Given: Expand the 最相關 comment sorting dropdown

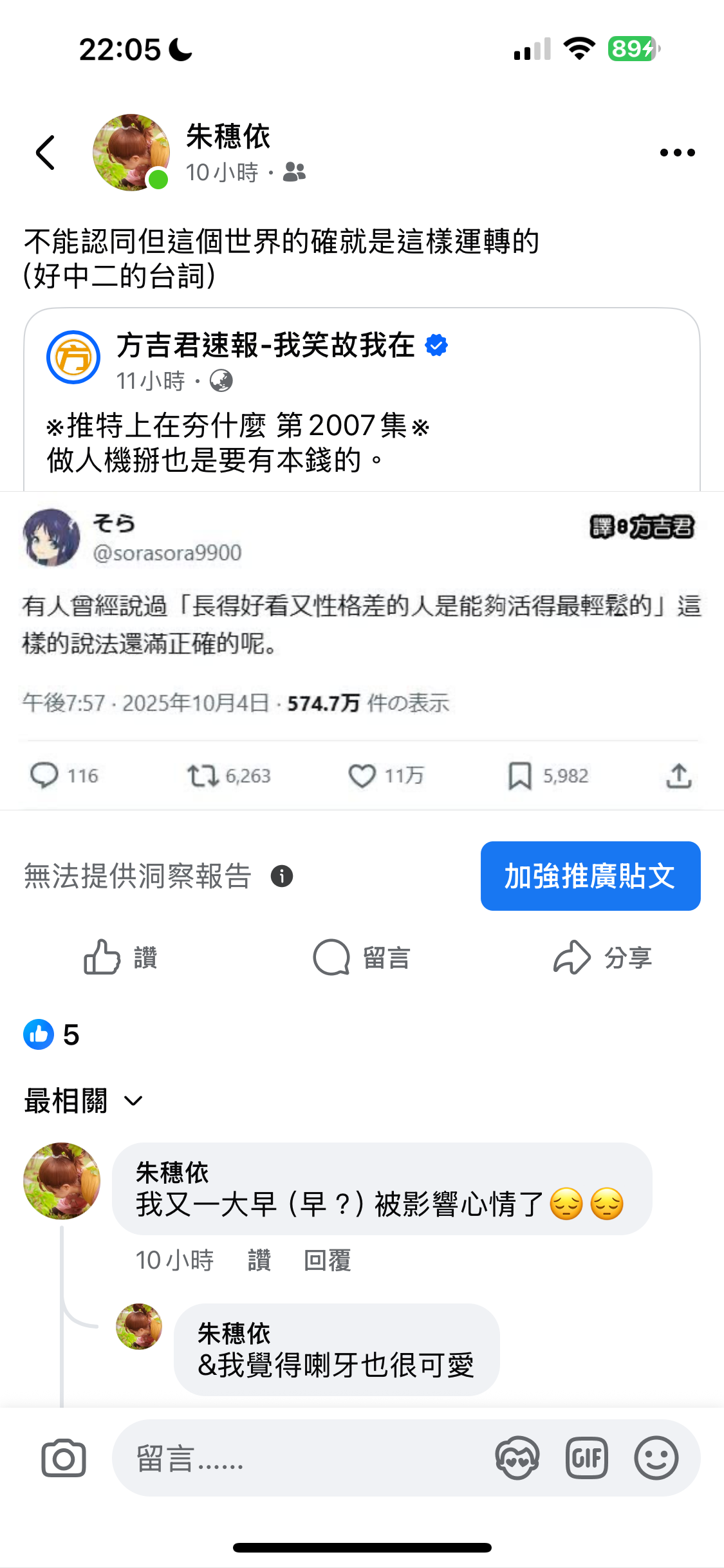Looking at the screenshot, I should (84, 1101).
